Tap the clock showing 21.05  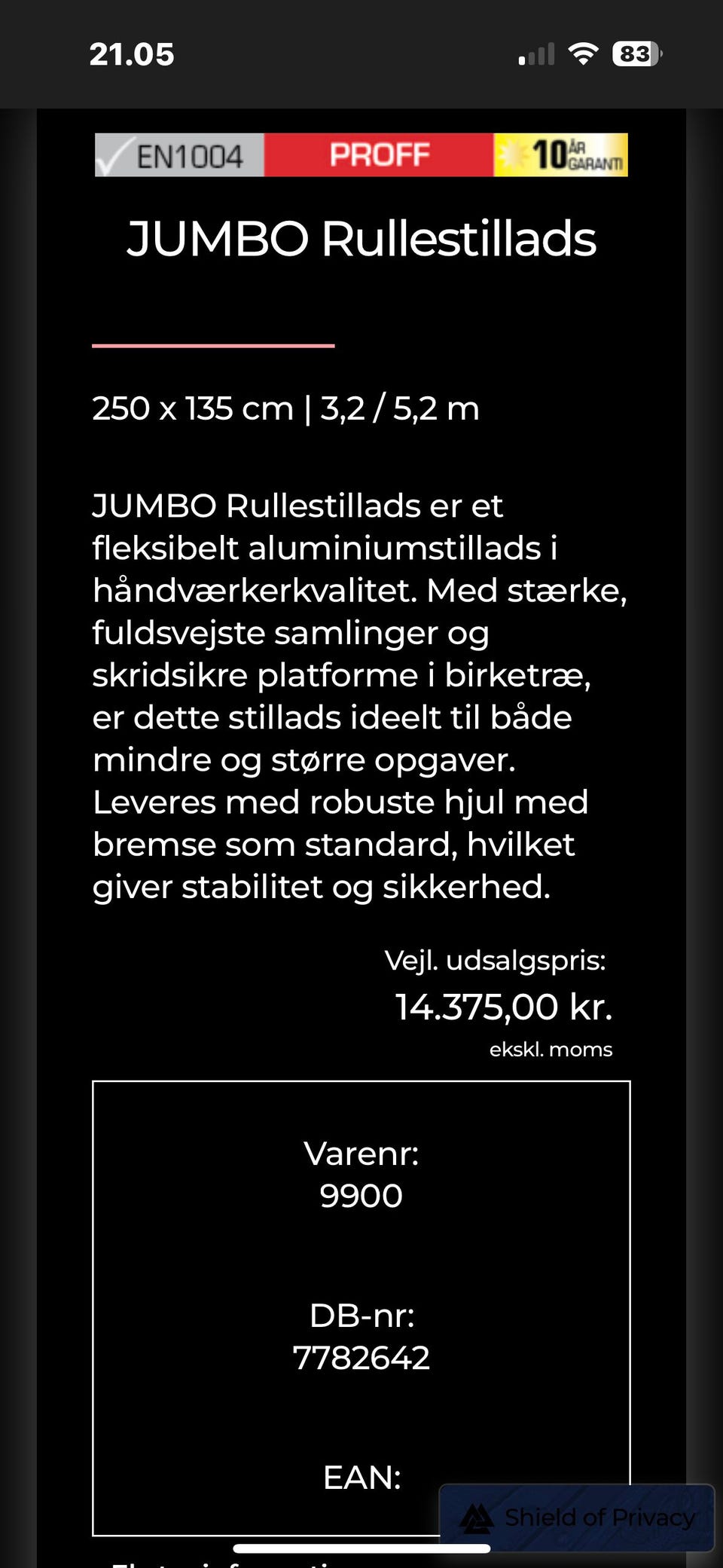[133, 53]
